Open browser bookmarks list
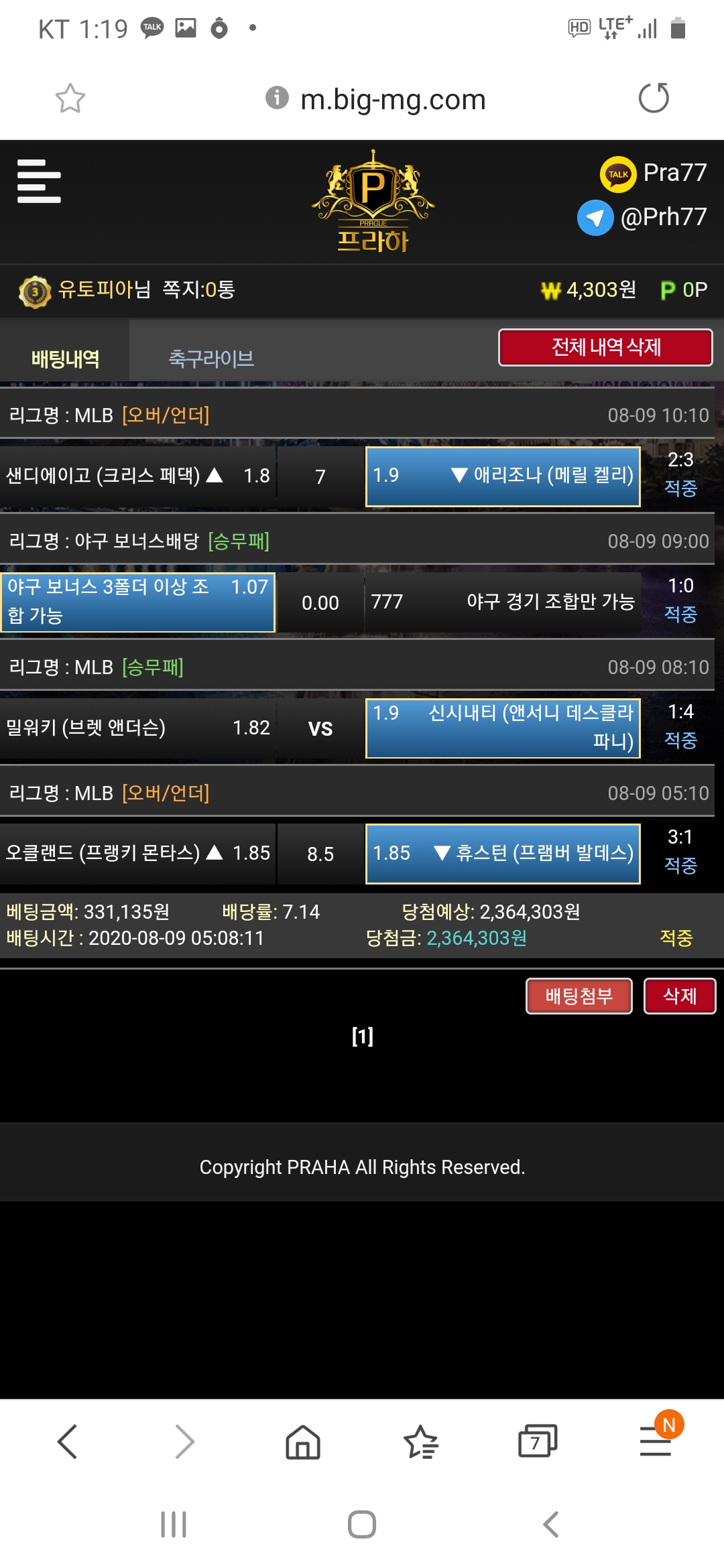 click(x=420, y=1441)
